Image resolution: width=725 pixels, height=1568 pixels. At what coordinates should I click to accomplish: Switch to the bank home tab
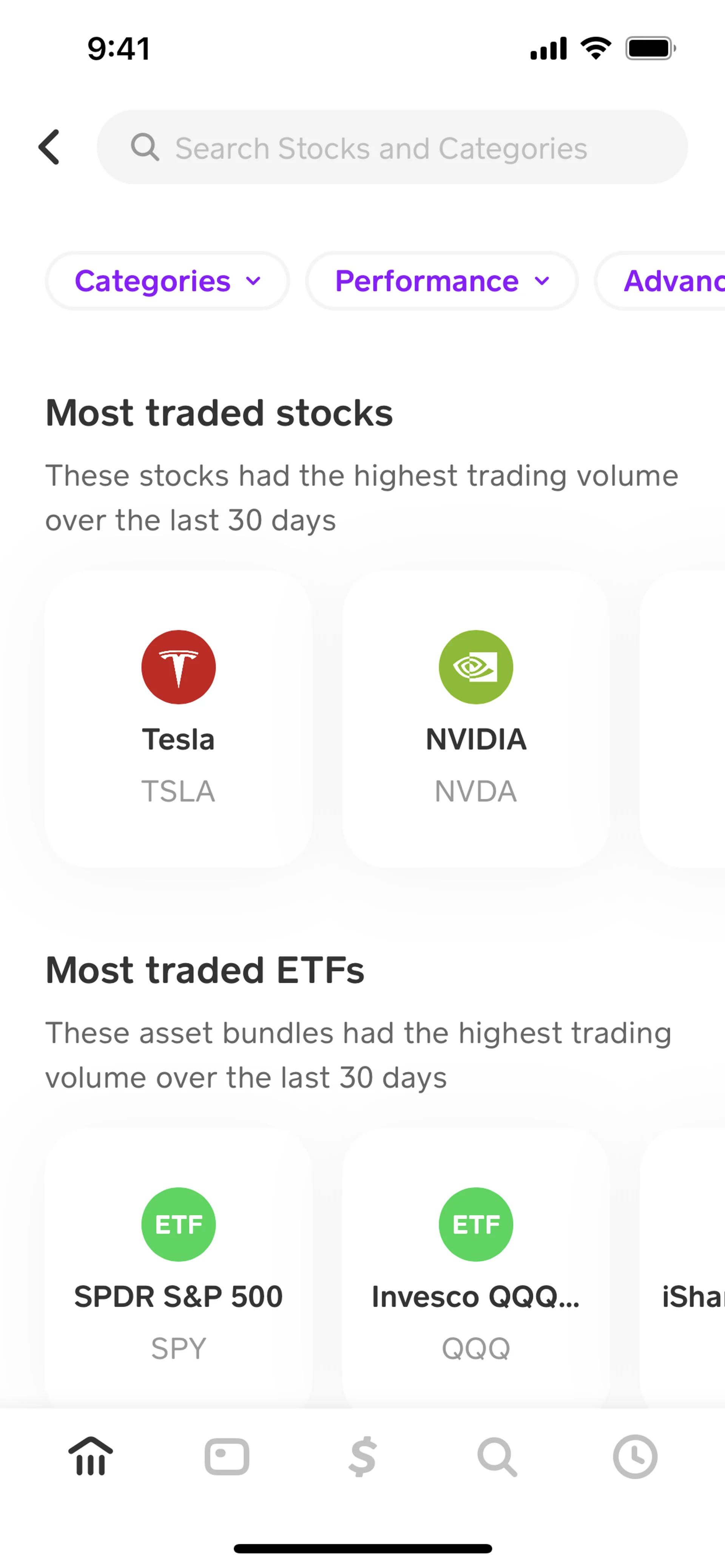click(91, 1456)
